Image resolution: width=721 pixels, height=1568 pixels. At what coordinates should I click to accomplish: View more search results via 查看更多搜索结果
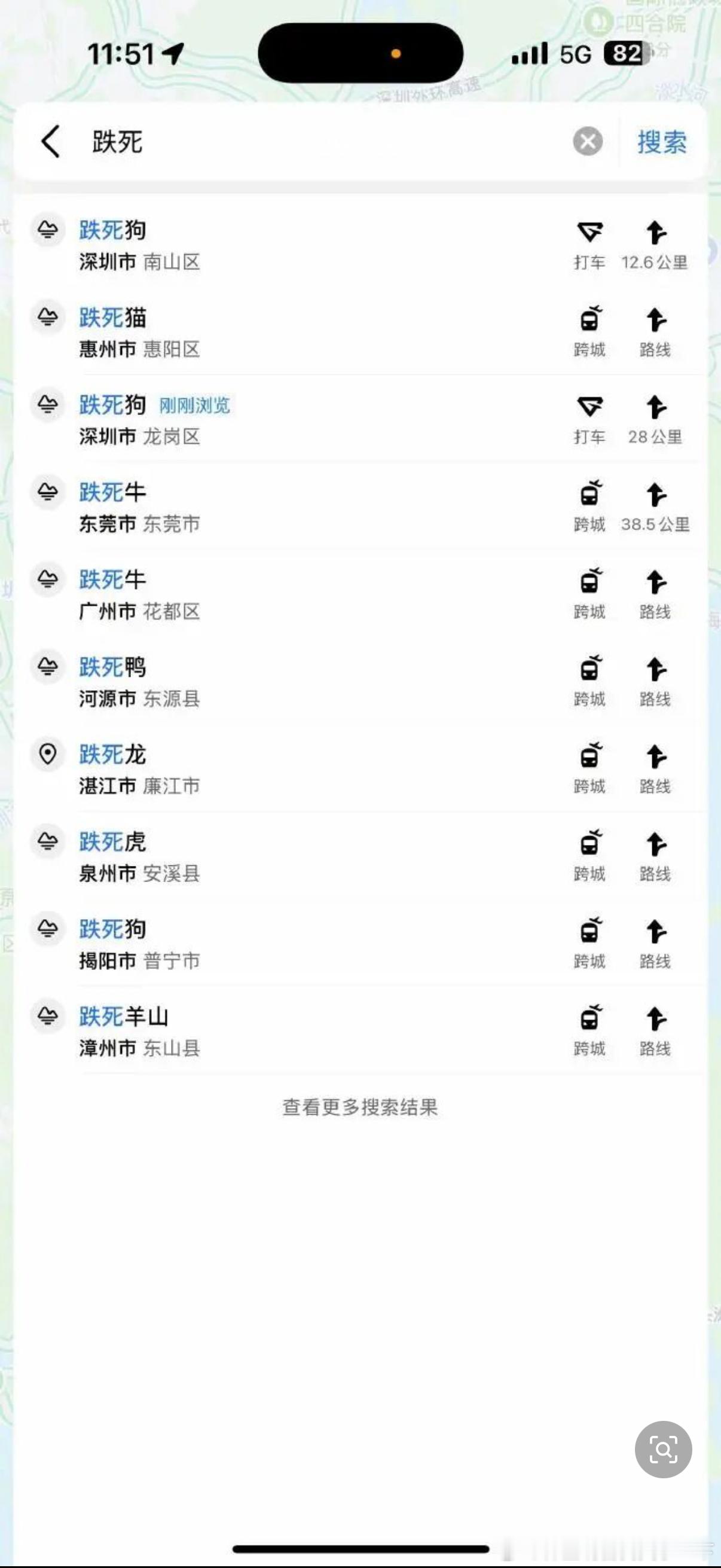(x=360, y=1106)
